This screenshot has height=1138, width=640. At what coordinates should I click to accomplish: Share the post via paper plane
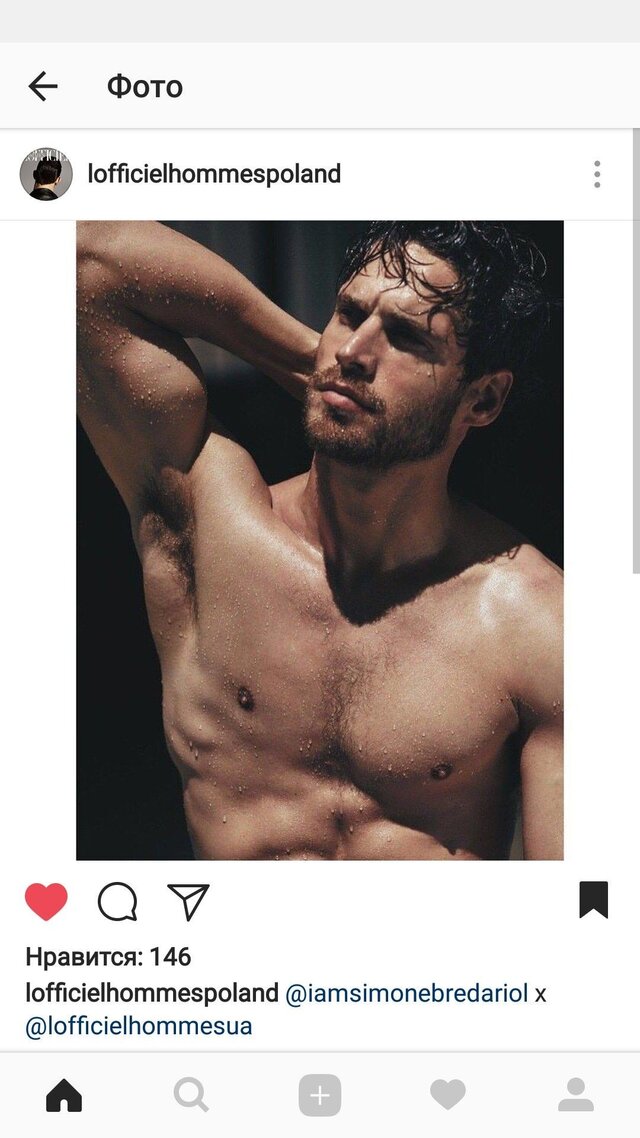pos(188,902)
